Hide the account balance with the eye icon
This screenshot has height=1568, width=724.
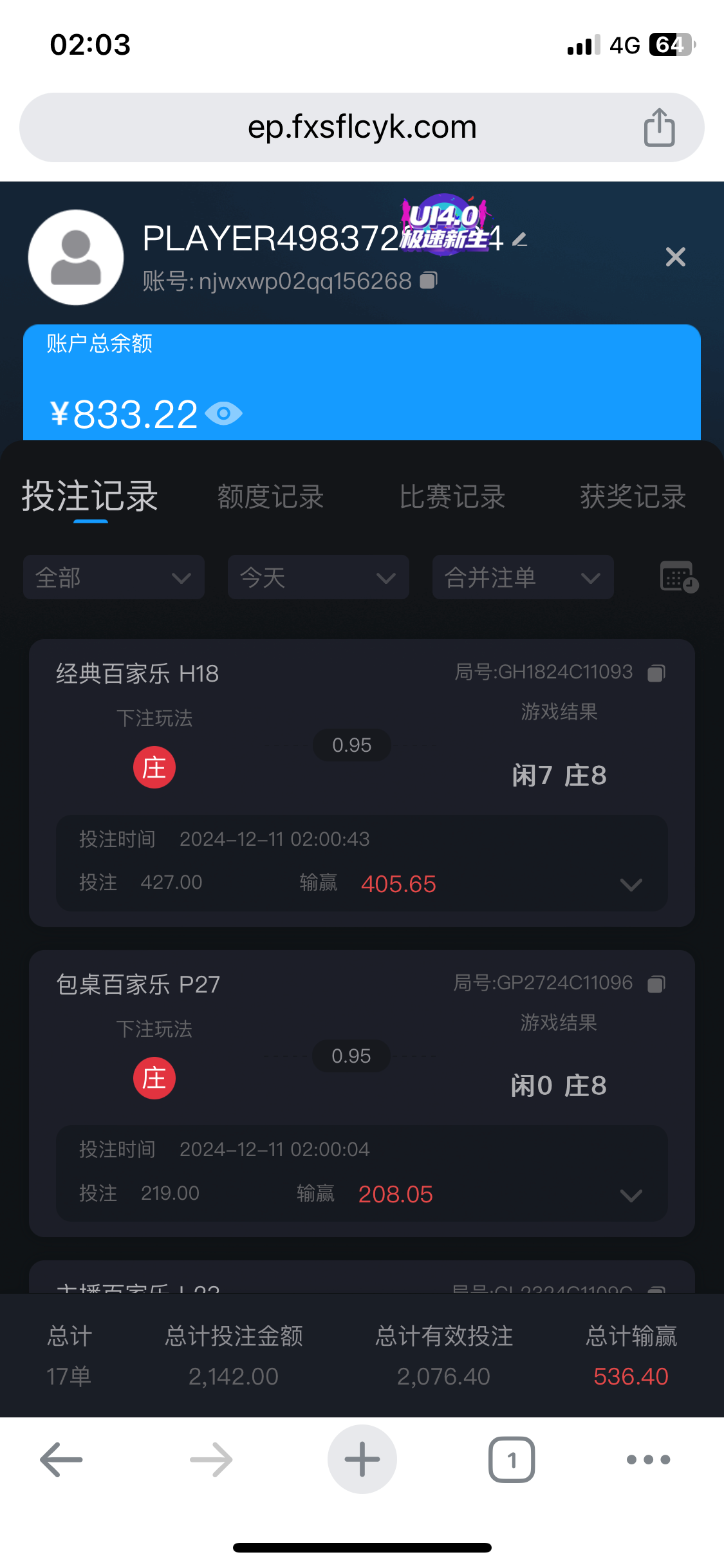click(224, 413)
